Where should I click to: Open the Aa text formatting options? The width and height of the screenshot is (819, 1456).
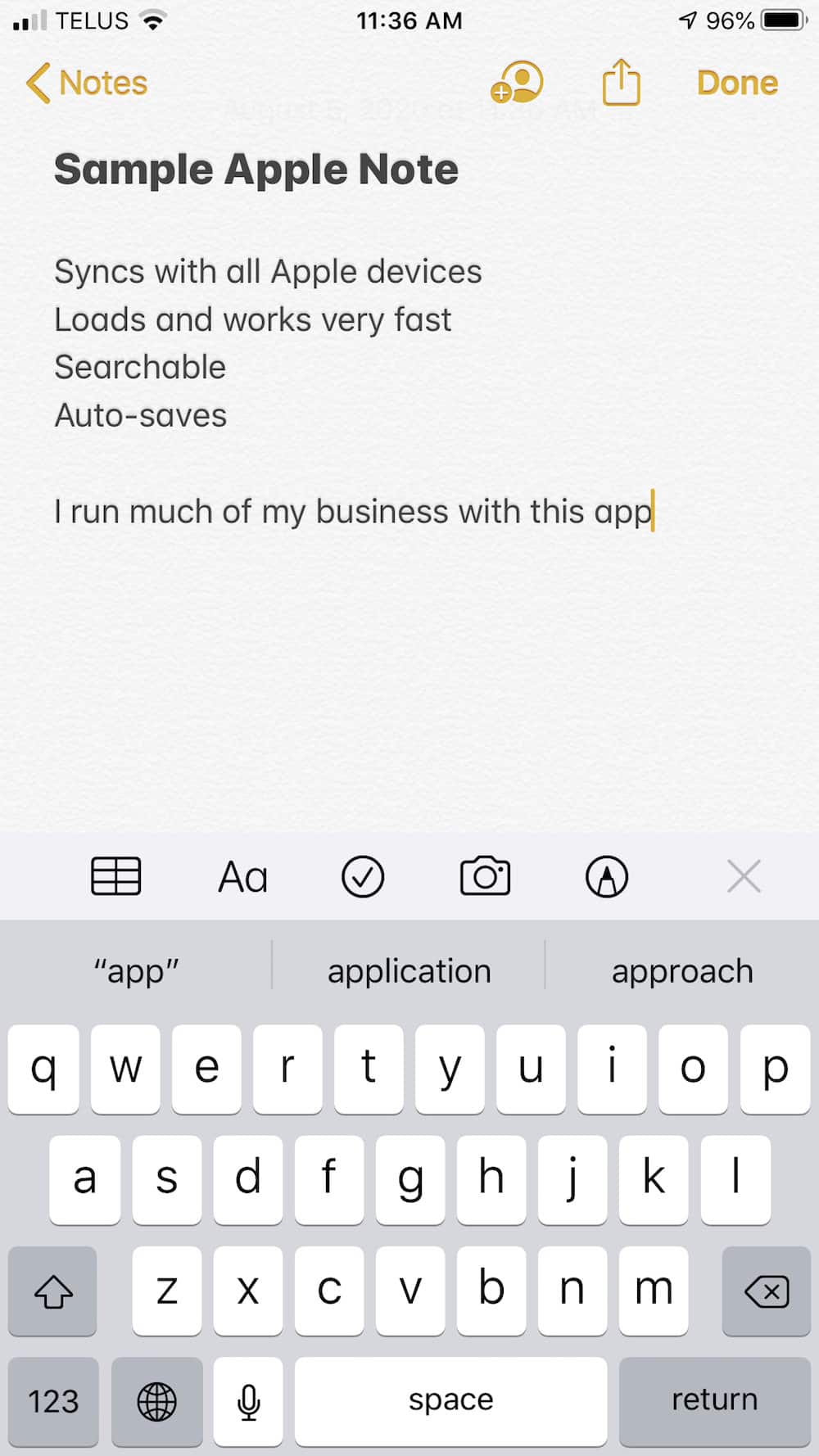tap(242, 875)
